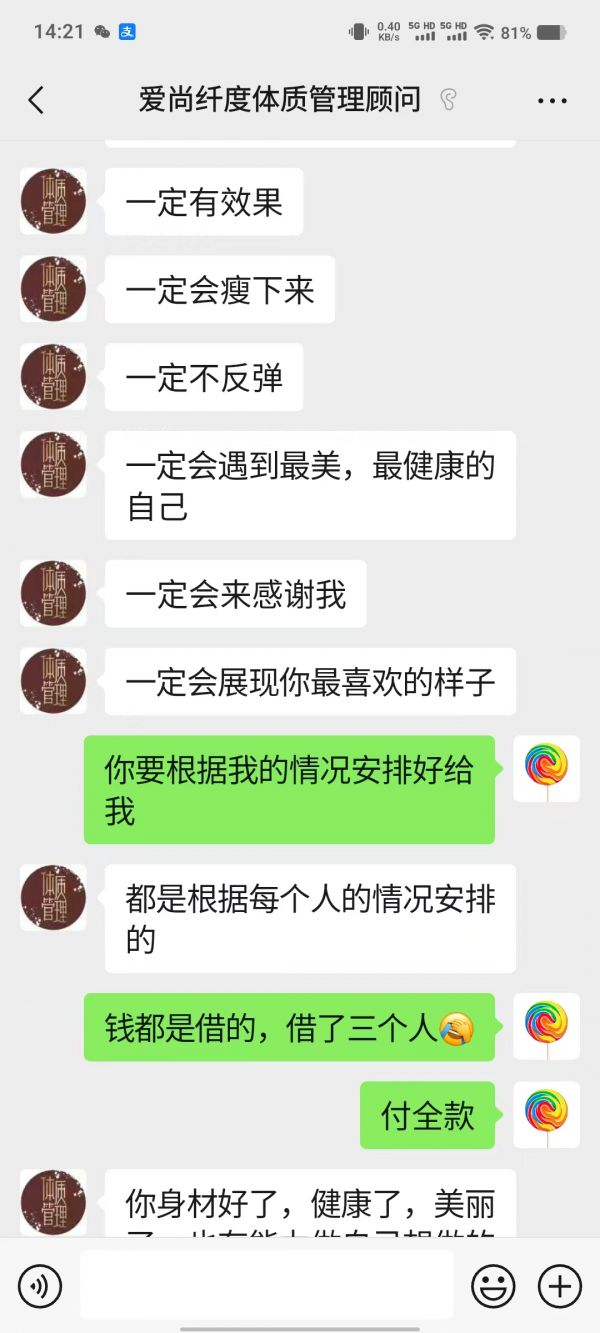Screen dimensions: 600x1333
Task: Switch to voice message input
Action: pos(40,1285)
